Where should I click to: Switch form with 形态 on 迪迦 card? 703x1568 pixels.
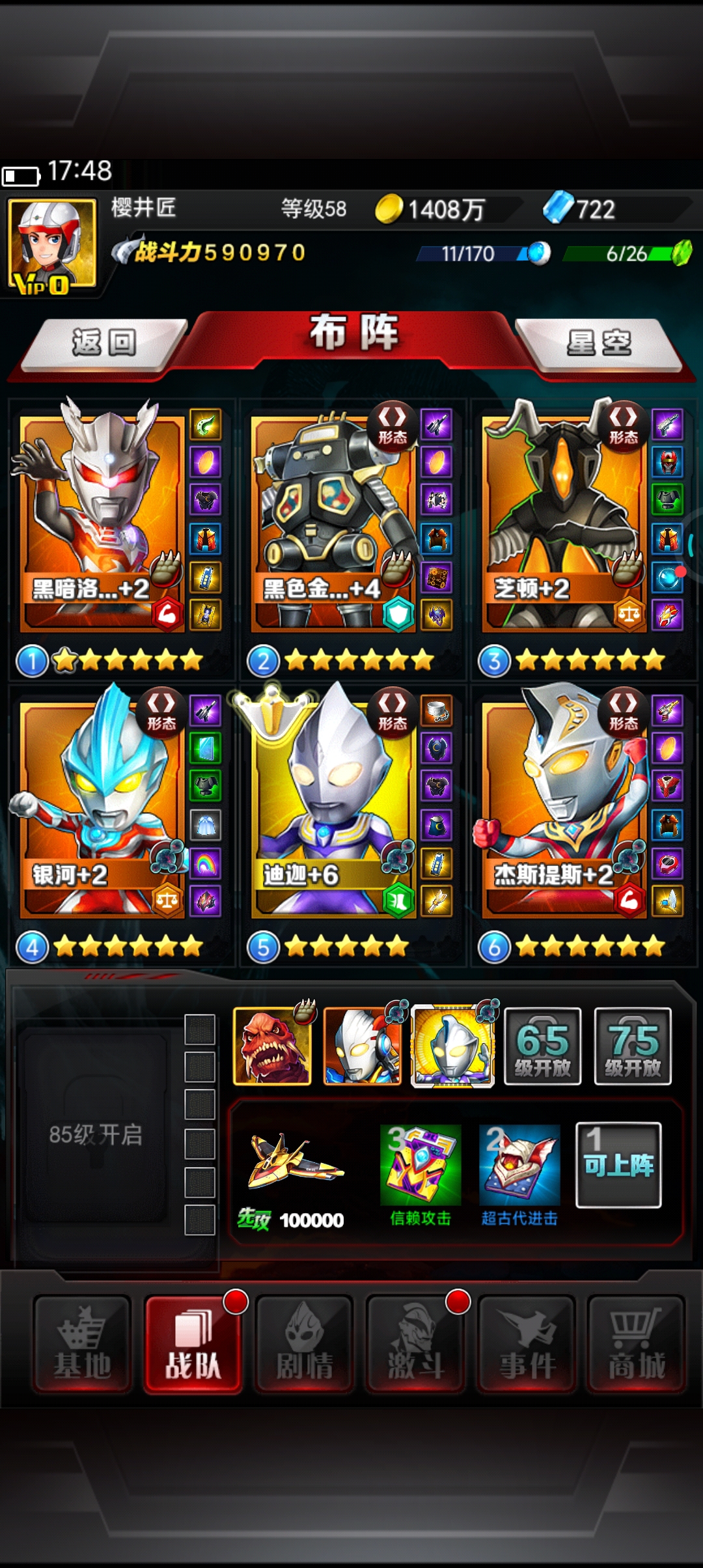(x=393, y=711)
